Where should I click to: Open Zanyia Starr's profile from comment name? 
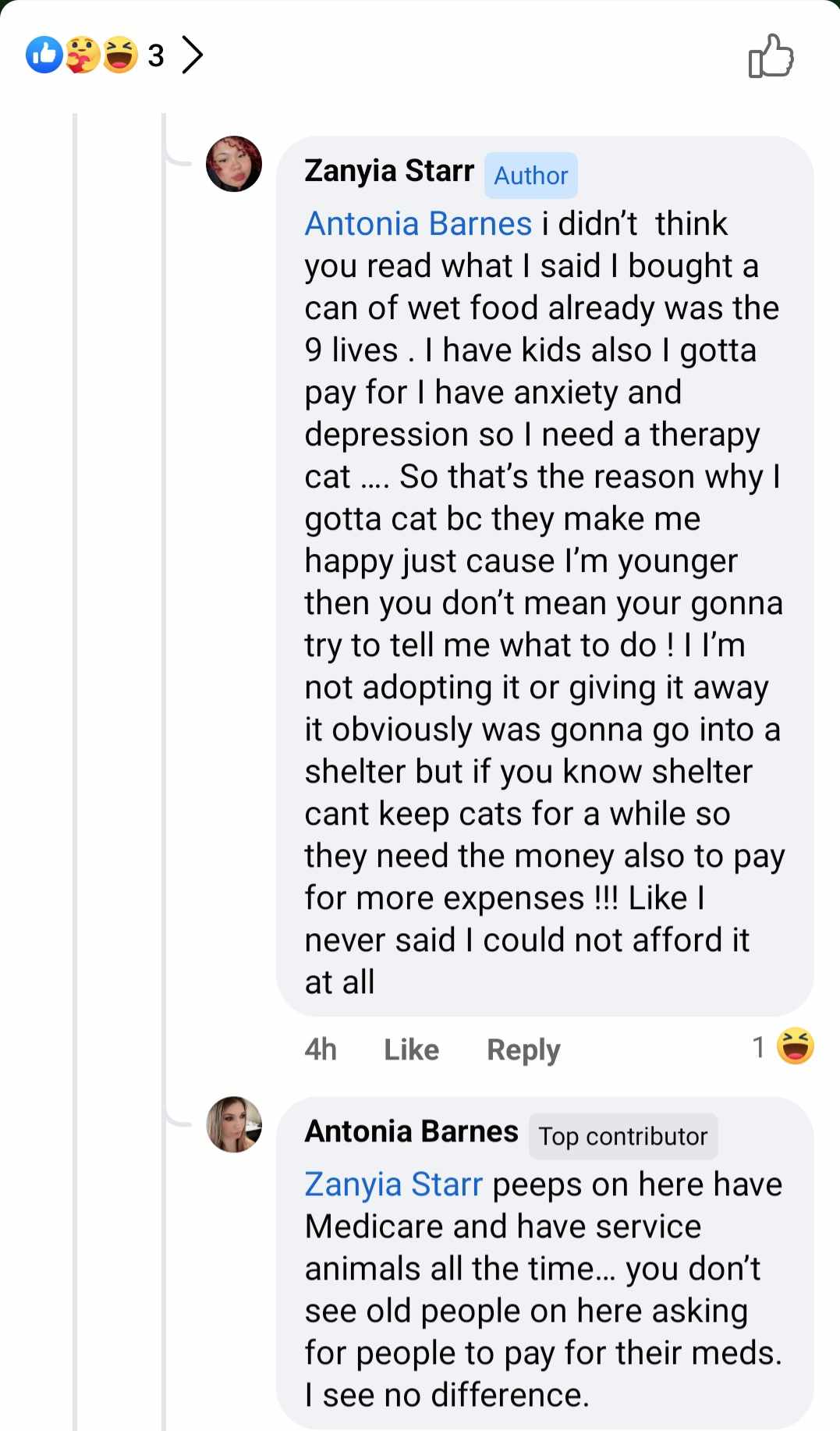389,171
